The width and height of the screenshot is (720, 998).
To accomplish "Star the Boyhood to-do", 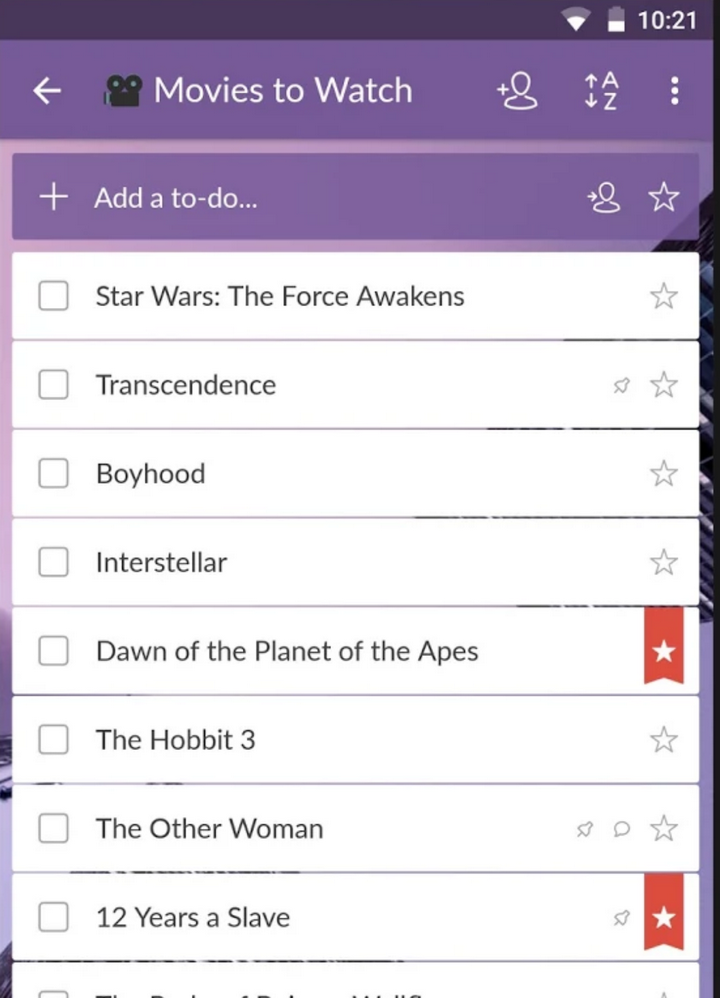I will [664, 474].
